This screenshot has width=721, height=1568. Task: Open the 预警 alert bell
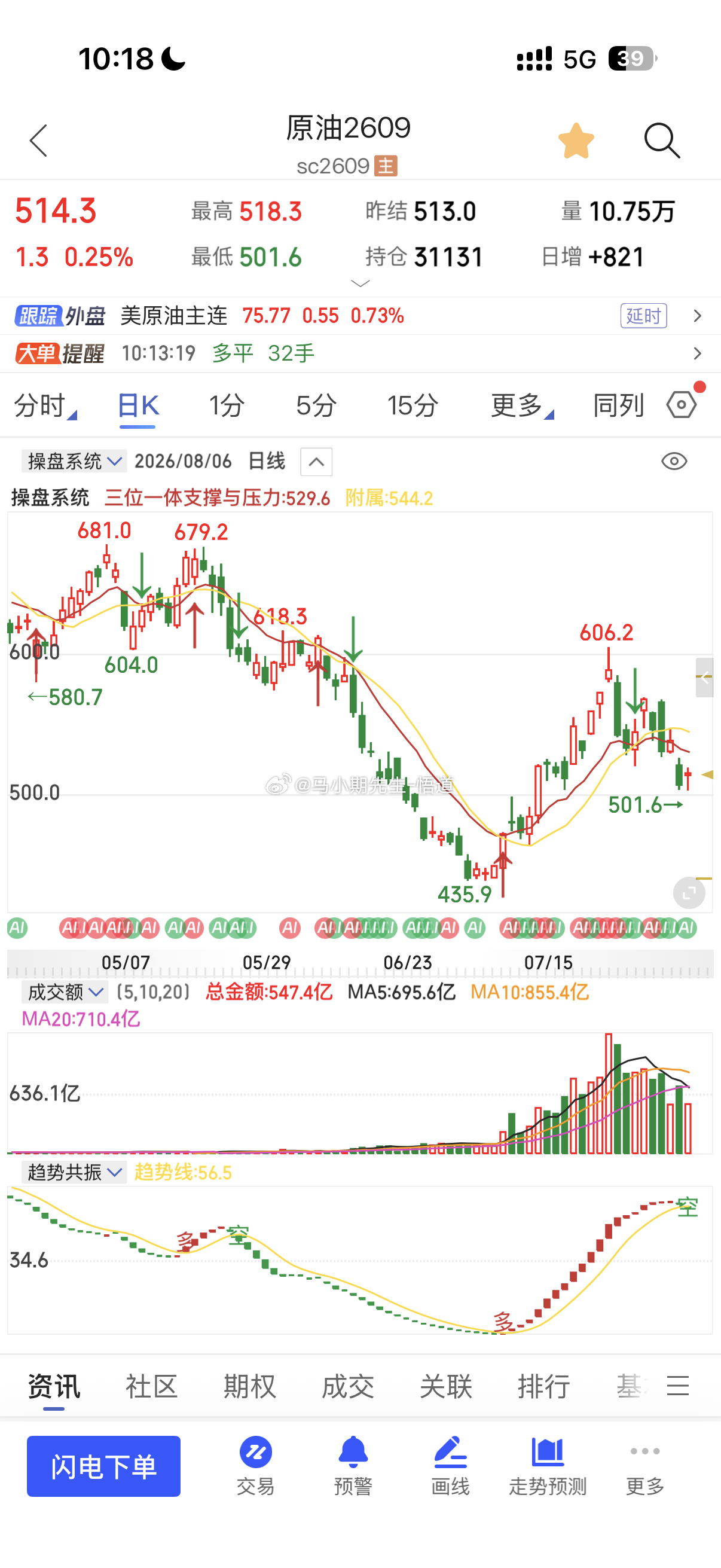pos(353,1466)
